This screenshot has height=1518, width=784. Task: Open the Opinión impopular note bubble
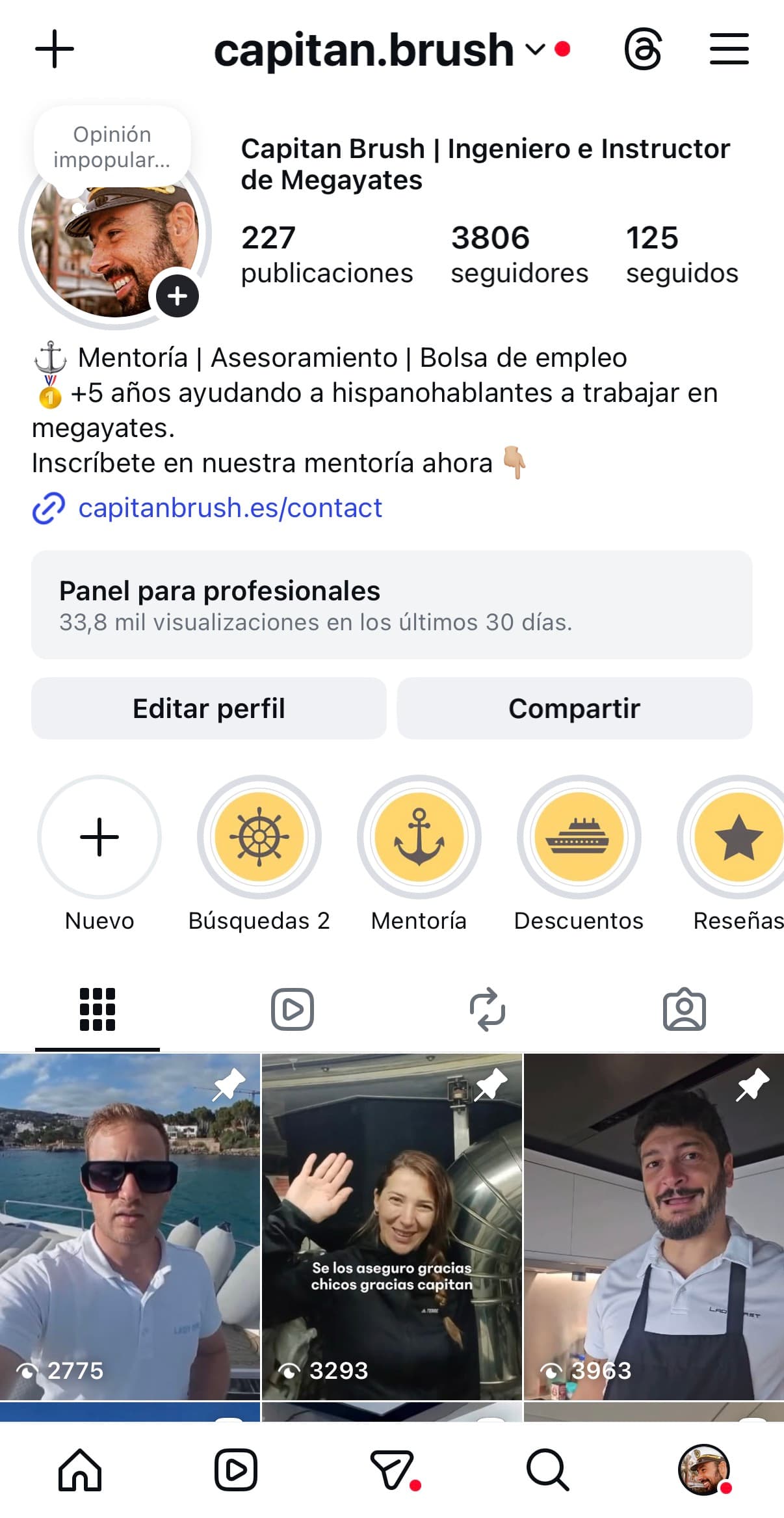tap(112, 146)
